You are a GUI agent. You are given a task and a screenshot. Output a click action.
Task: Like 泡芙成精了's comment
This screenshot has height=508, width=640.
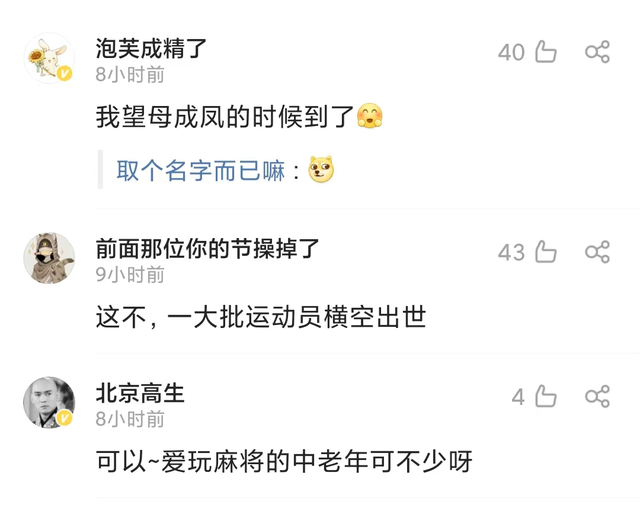point(545,52)
